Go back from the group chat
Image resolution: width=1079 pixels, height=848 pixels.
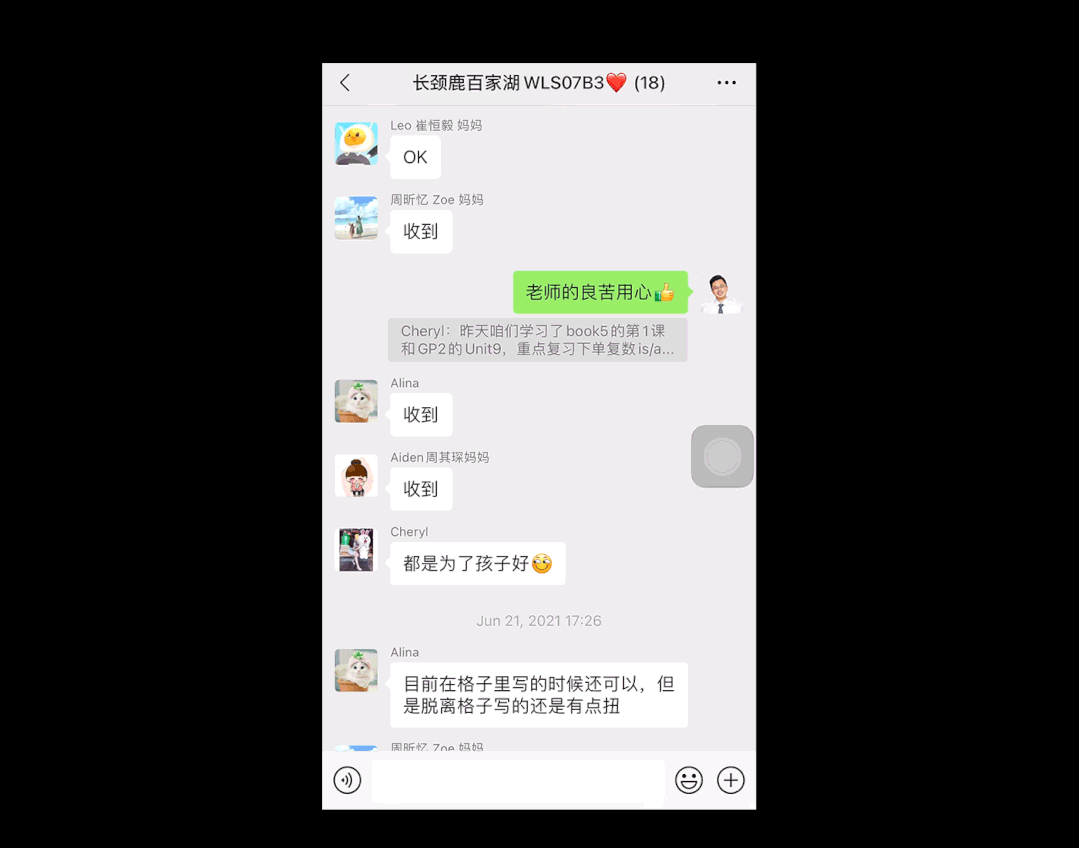click(x=345, y=83)
